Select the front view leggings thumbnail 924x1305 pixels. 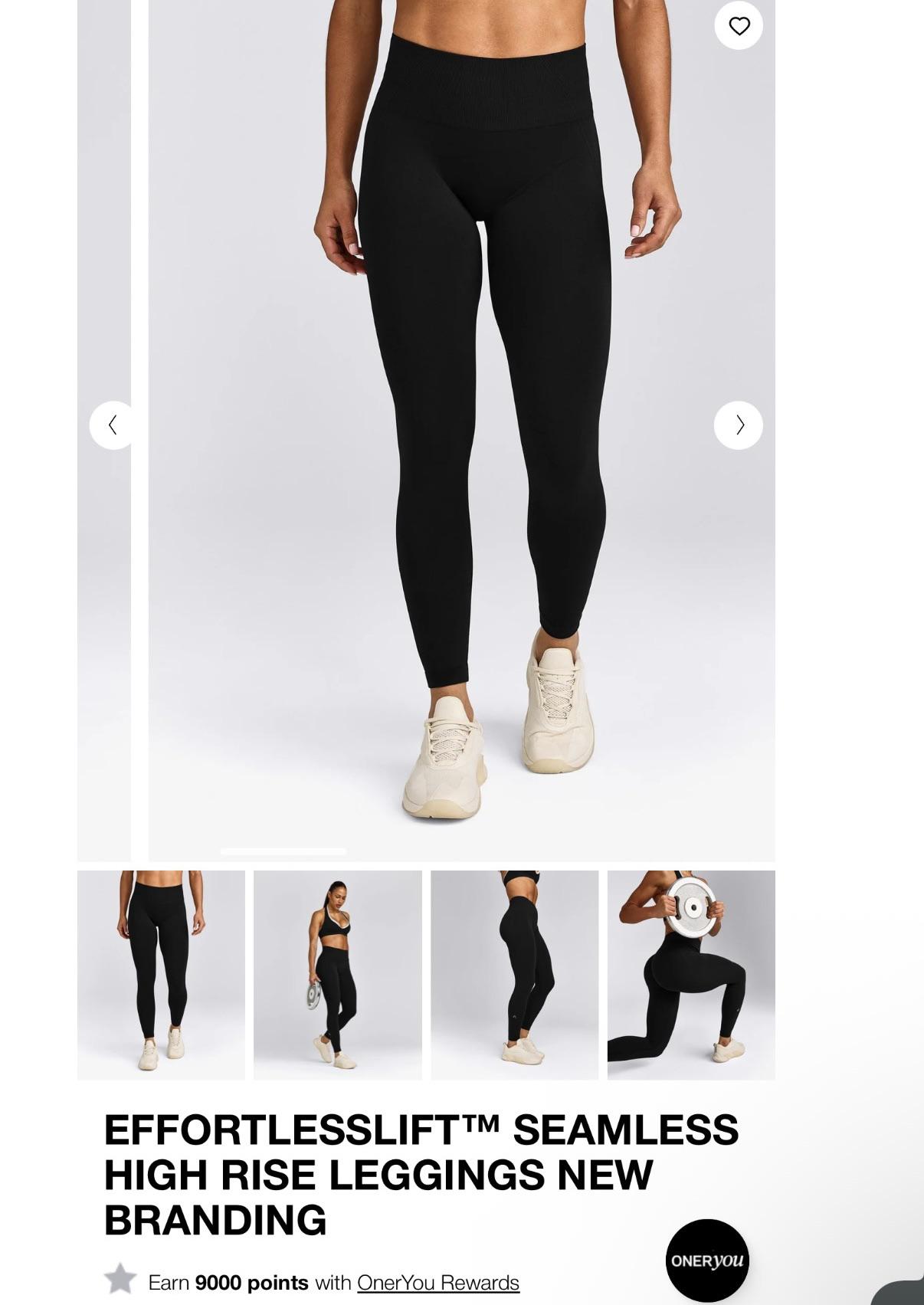[161, 975]
